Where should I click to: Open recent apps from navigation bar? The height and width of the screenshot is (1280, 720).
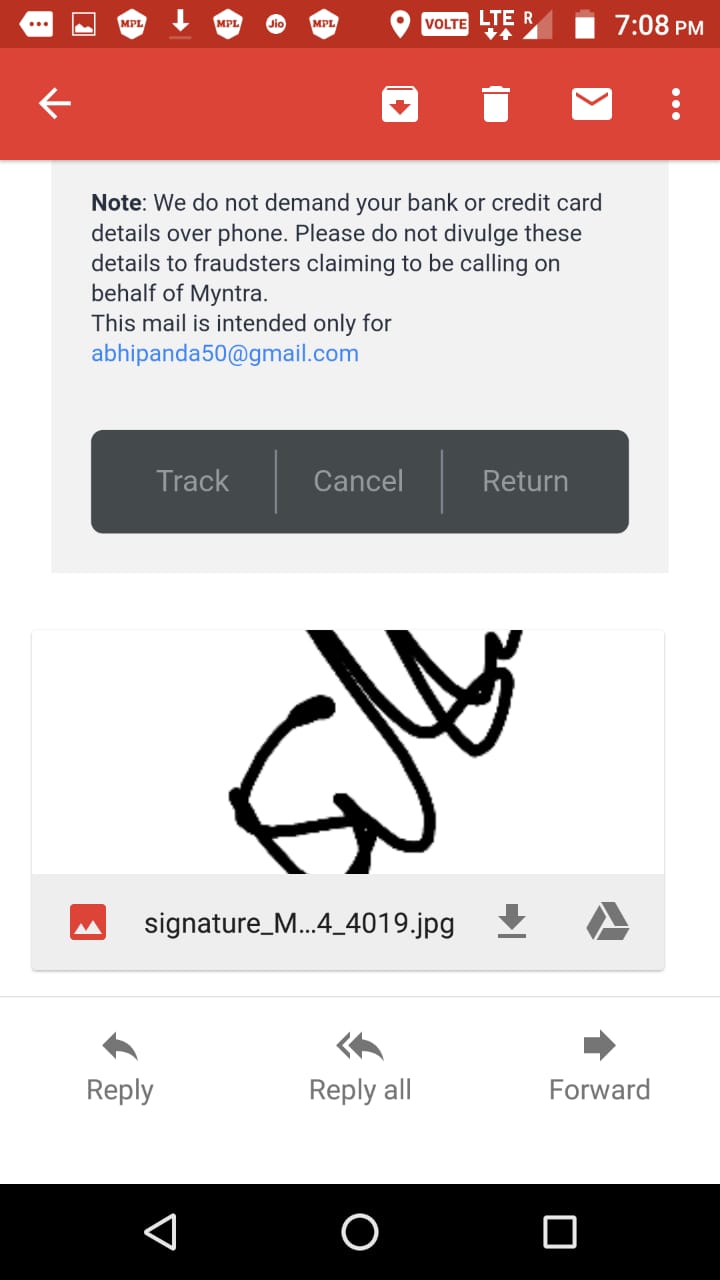[x=559, y=1232]
